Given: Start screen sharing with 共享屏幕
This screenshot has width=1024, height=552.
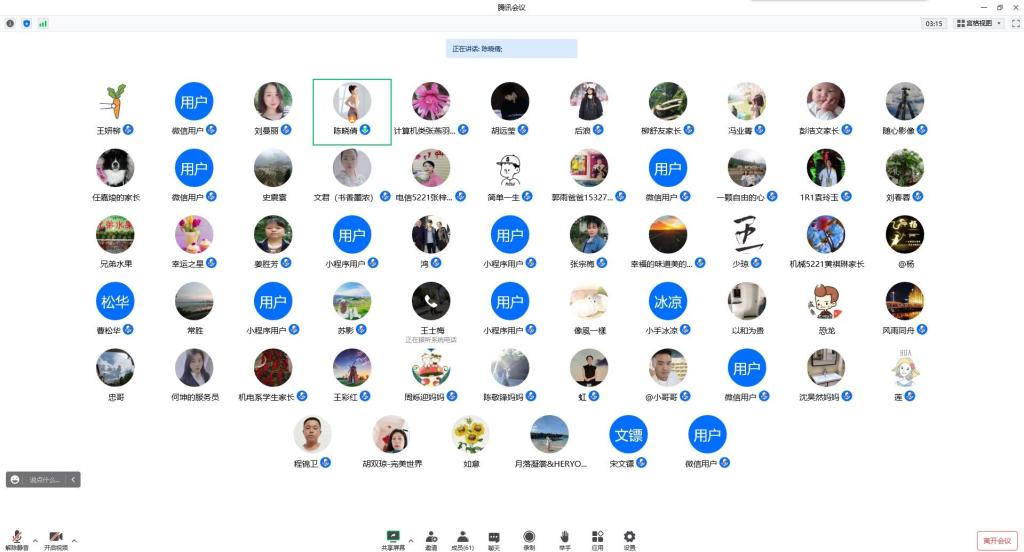Looking at the screenshot, I should (x=393, y=538).
